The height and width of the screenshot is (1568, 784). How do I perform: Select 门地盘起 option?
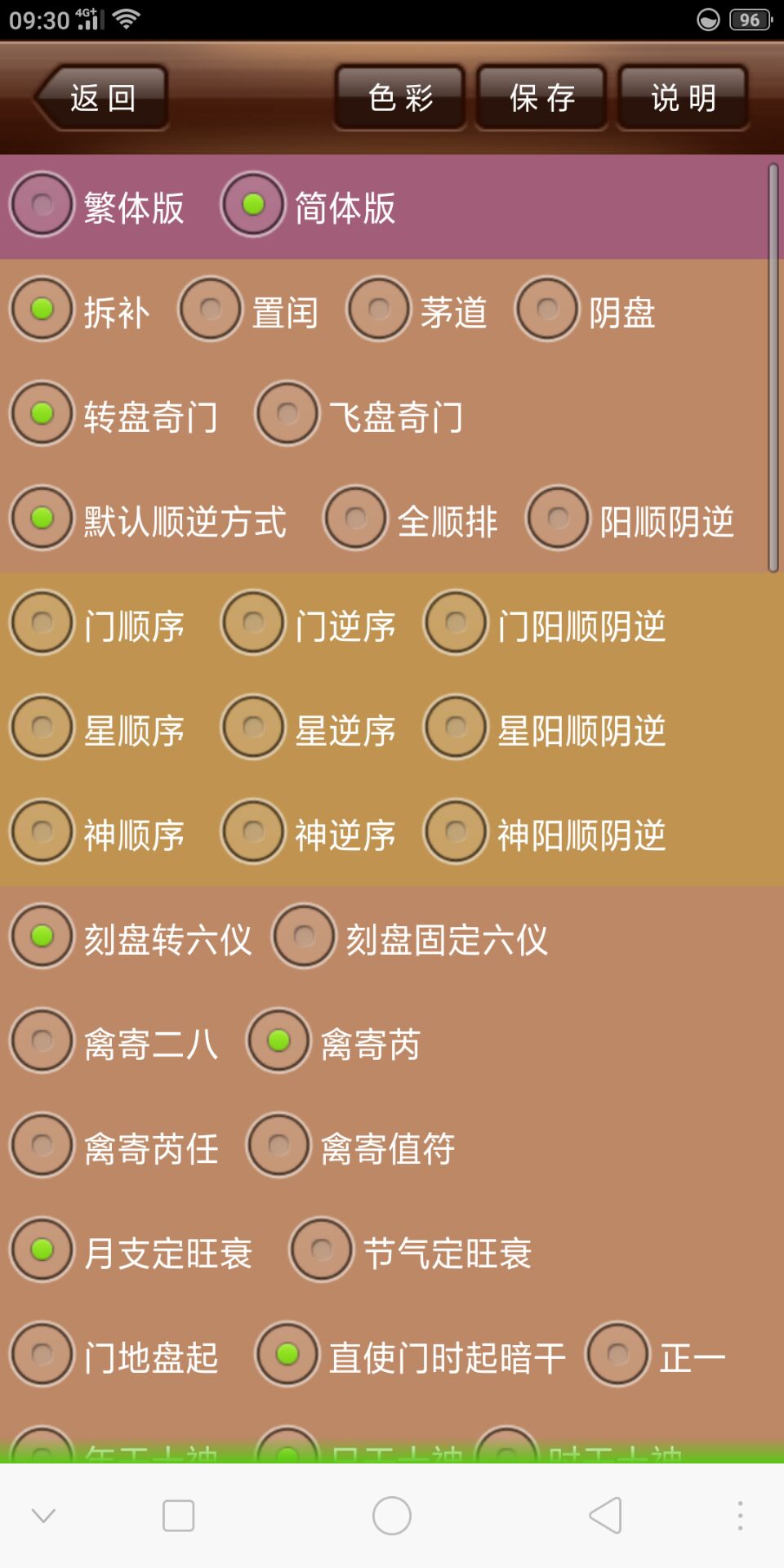tap(42, 1355)
